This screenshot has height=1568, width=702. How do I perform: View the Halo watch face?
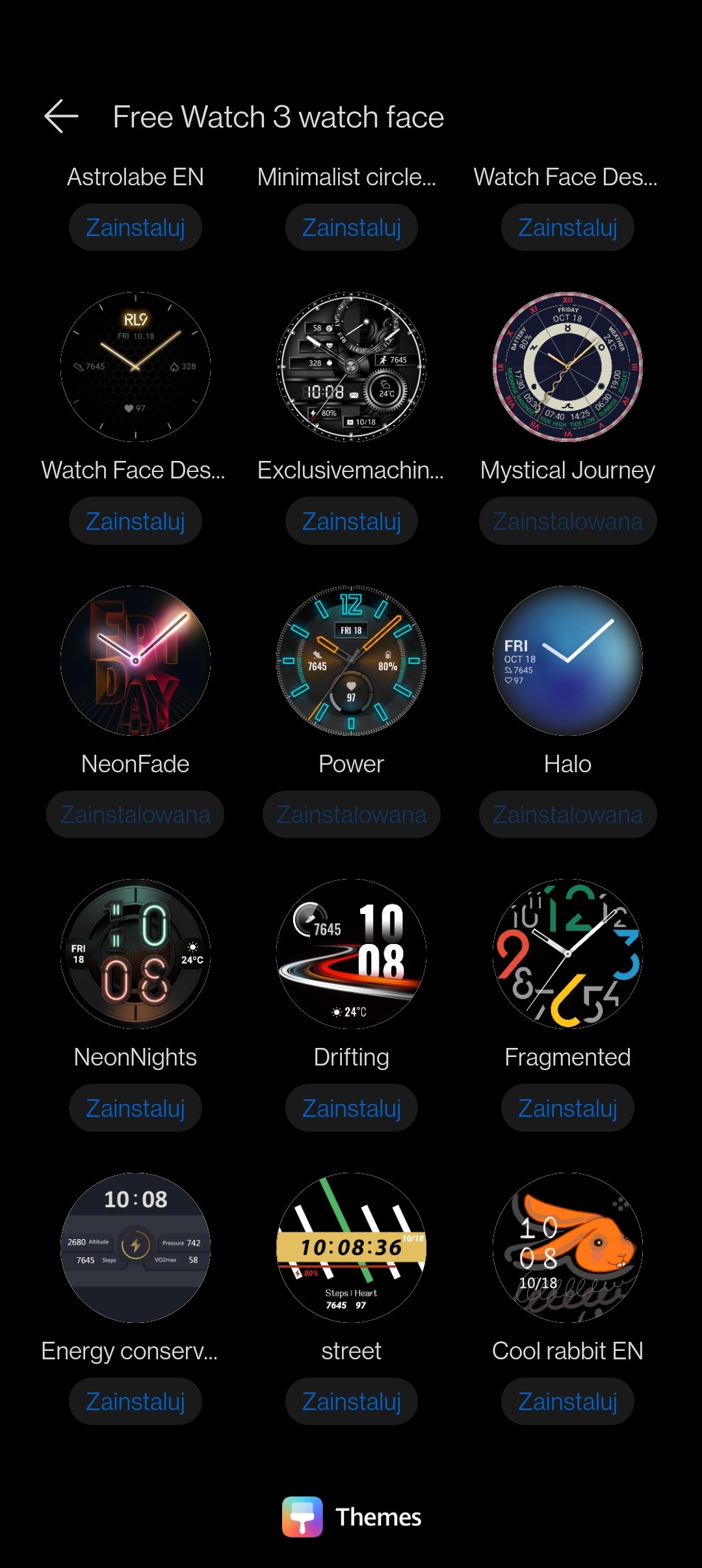567,661
